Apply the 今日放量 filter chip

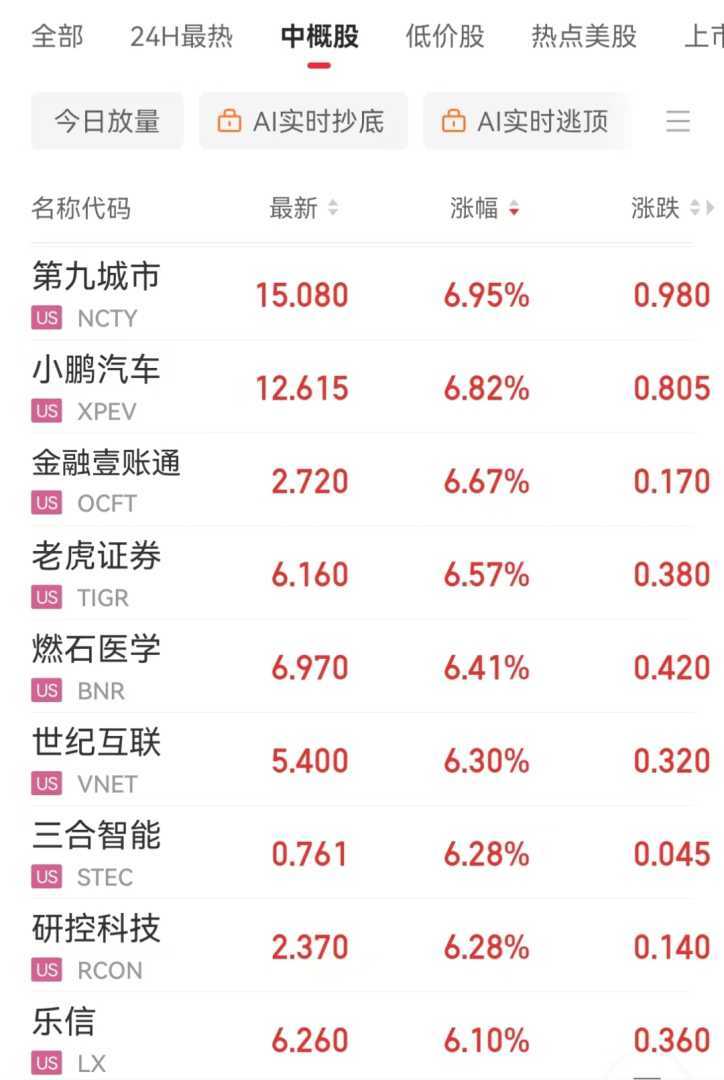pos(107,122)
